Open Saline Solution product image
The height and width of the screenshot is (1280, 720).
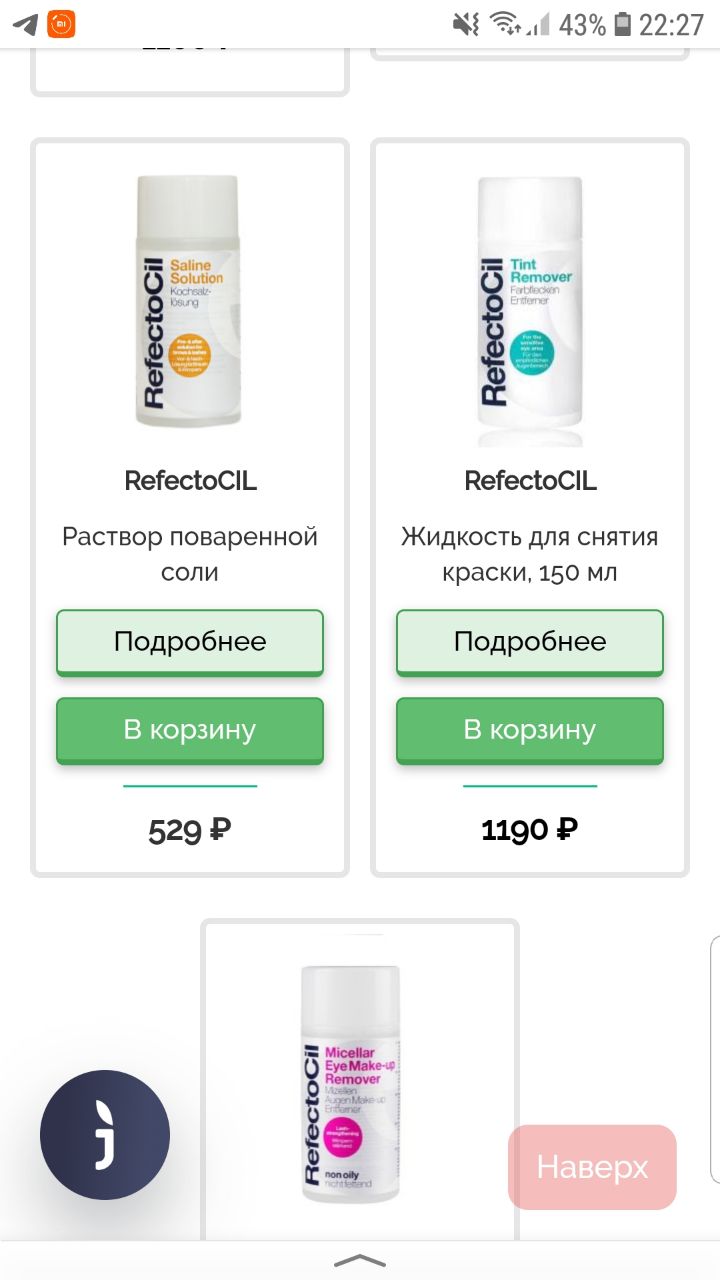[190, 300]
